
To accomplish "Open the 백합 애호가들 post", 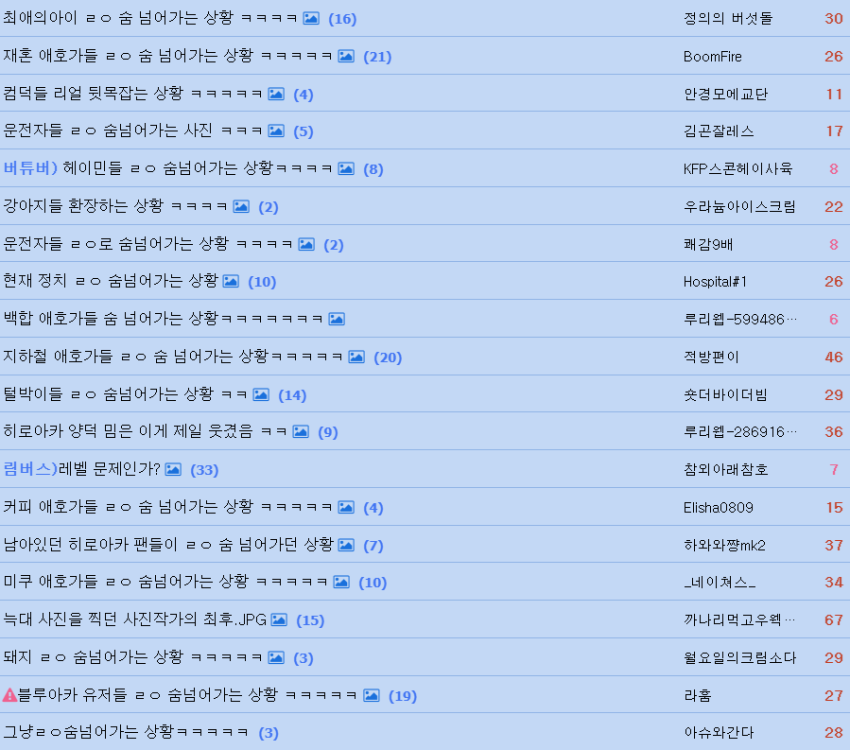I will pyautogui.click(x=163, y=318).
